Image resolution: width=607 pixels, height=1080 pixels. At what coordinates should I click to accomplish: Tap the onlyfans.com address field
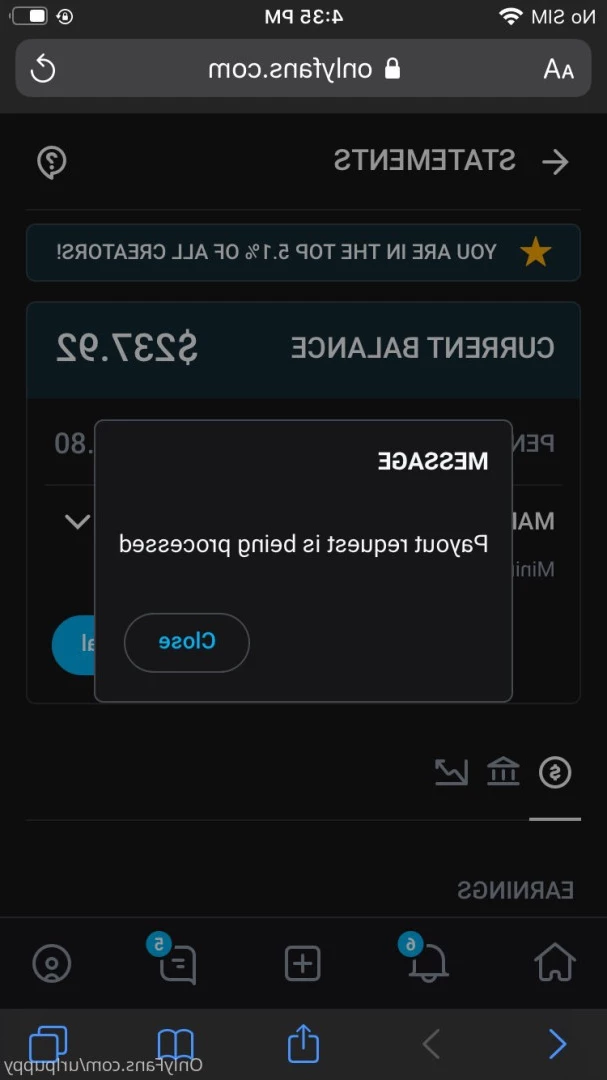click(x=303, y=68)
